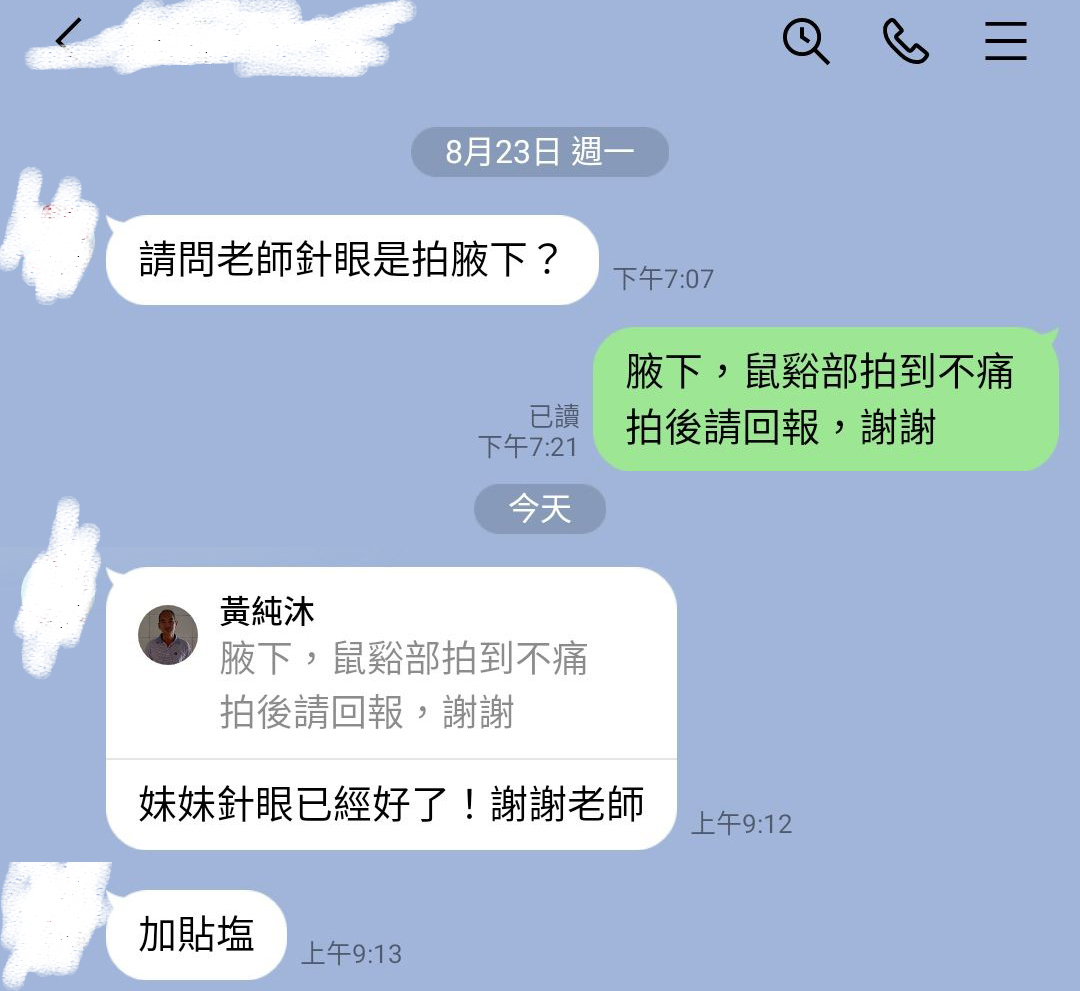Open the chat hamburger menu
The image size is (1080, 991).
[x=1005, y=42]
